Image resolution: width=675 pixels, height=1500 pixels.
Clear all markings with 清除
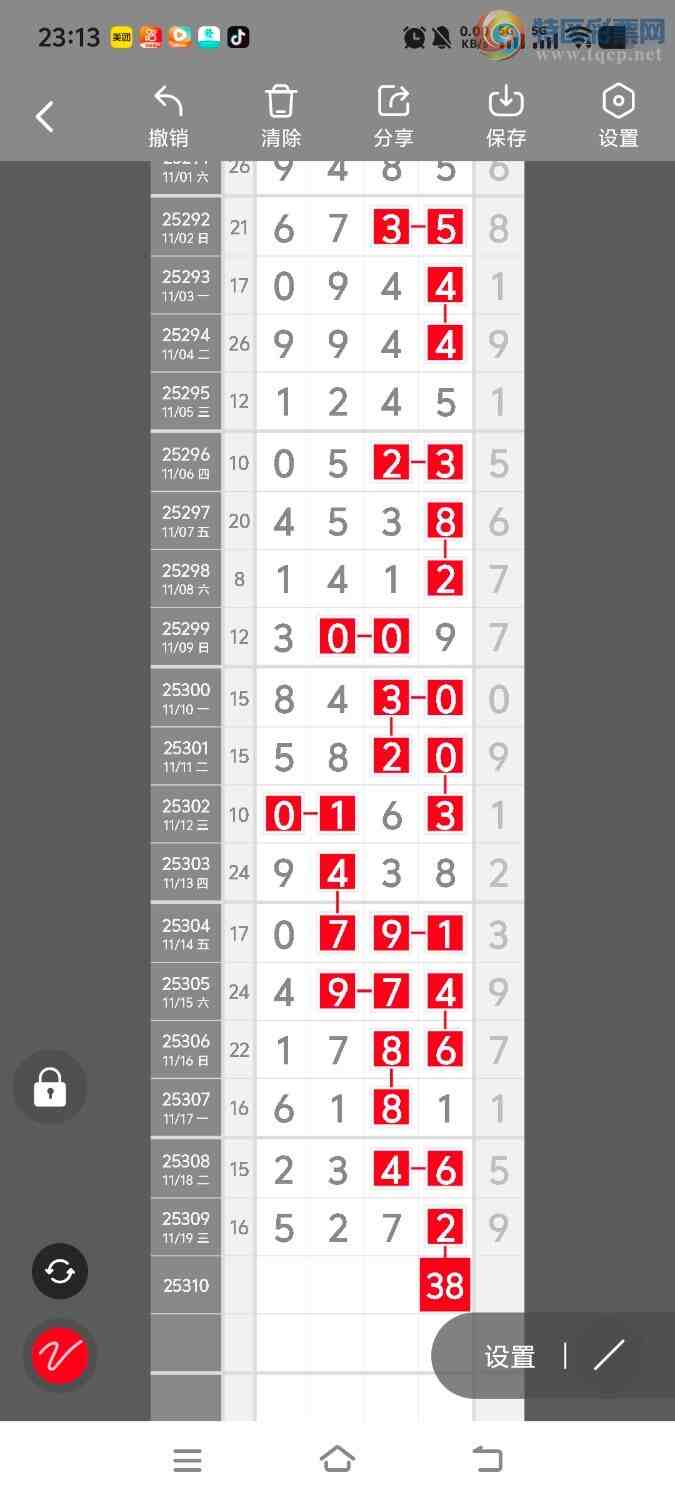pos(281,116)
